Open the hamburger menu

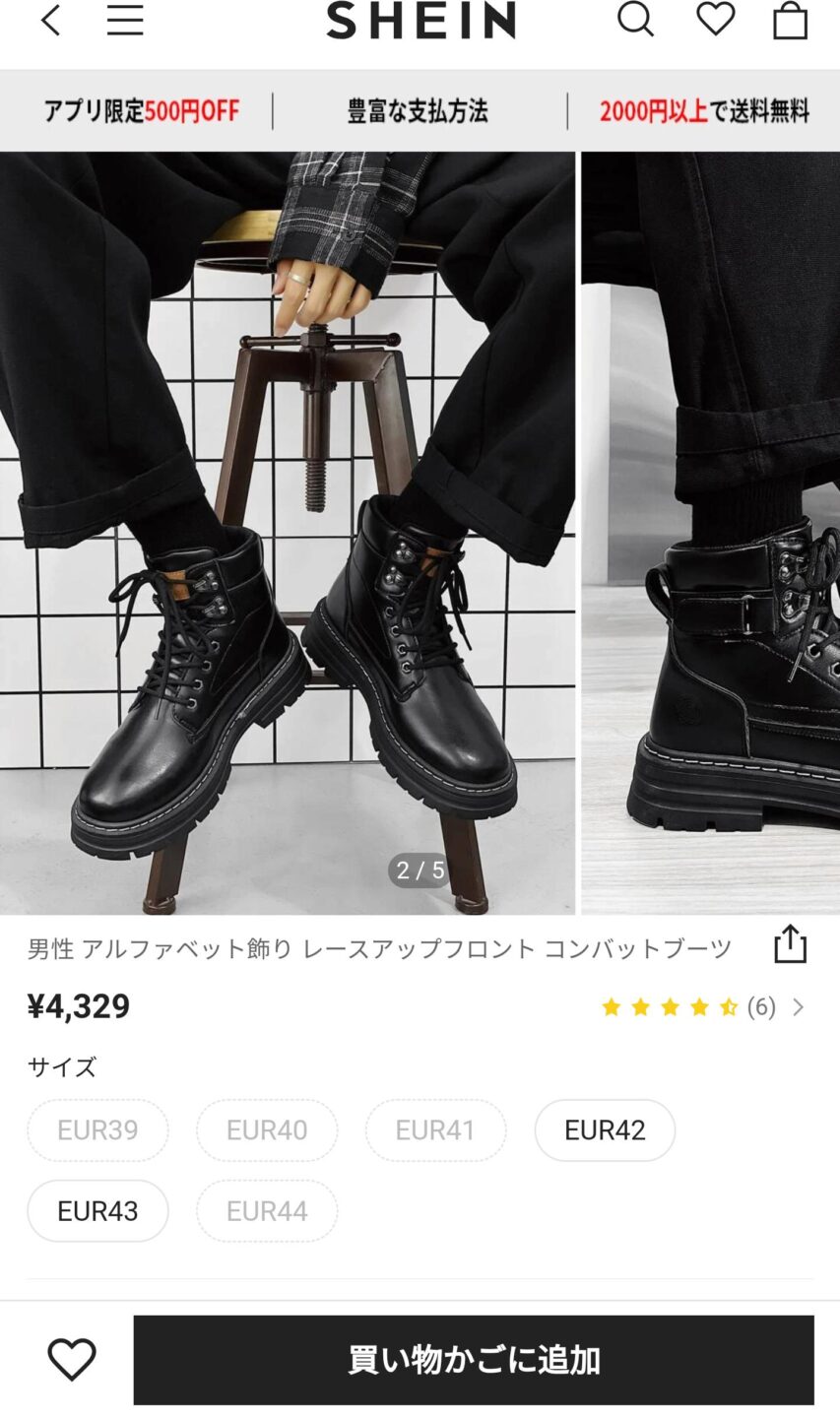click(x=125, y=20)
